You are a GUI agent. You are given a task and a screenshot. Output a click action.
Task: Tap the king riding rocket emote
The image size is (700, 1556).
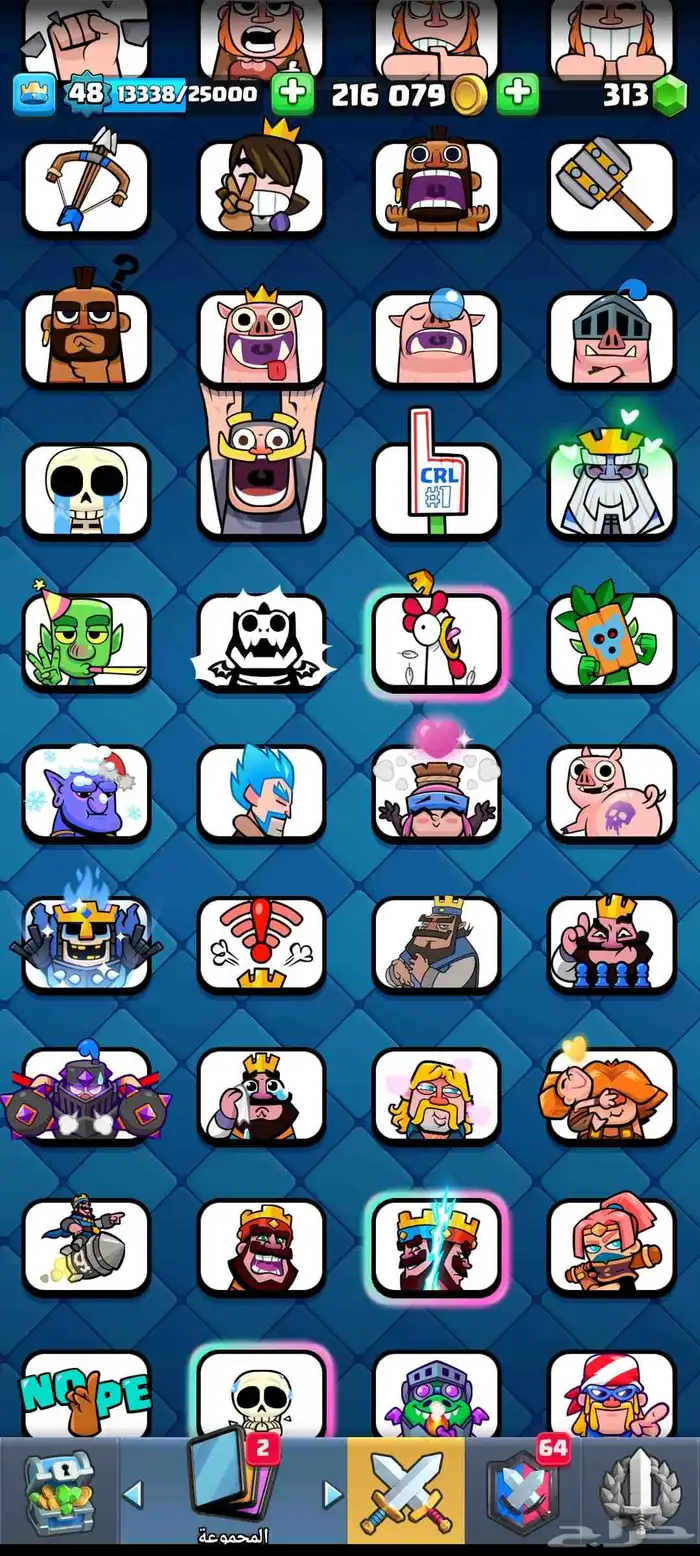(x=86, y=1245)
